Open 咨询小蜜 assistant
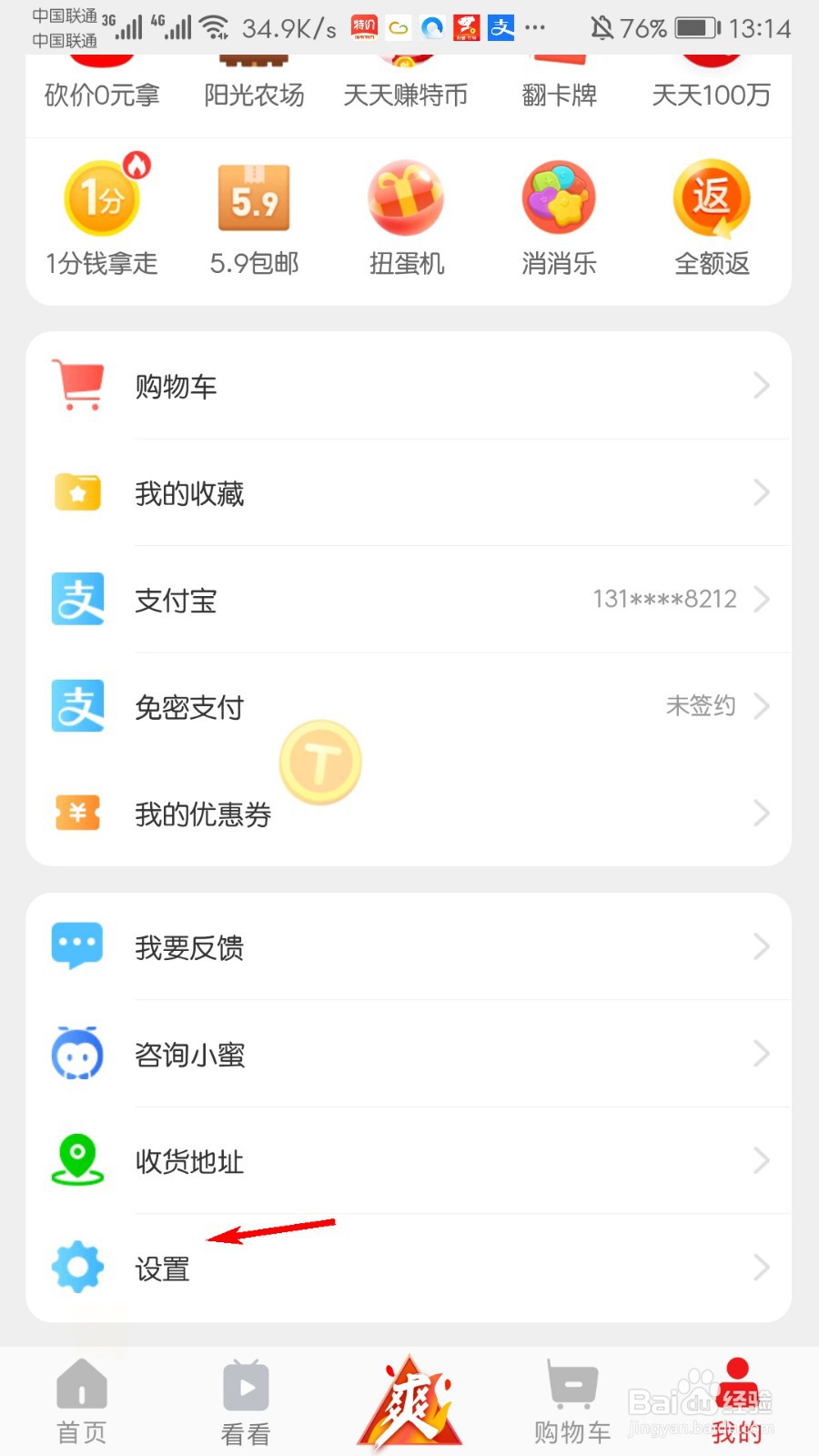The height and width of the screenshot is (1456, 819). point(409,1055)
